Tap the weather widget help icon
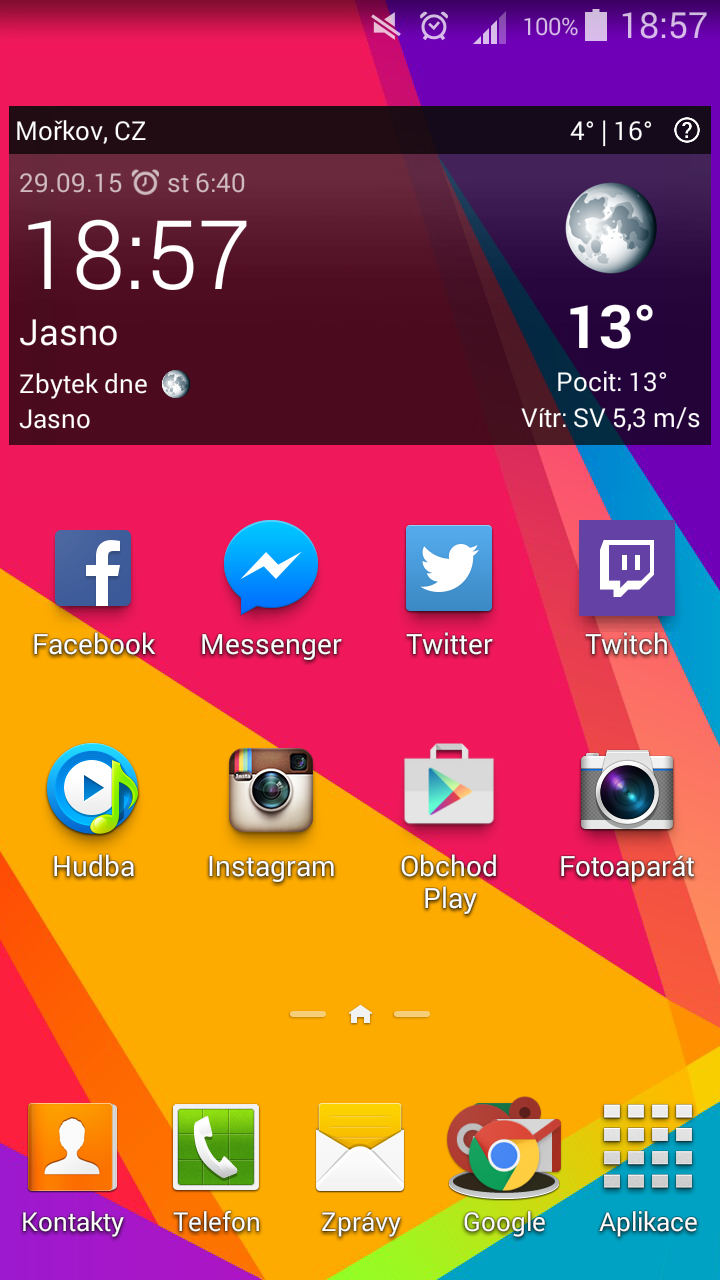This screenshot has width=720, height=1280. tap(687, 130)
